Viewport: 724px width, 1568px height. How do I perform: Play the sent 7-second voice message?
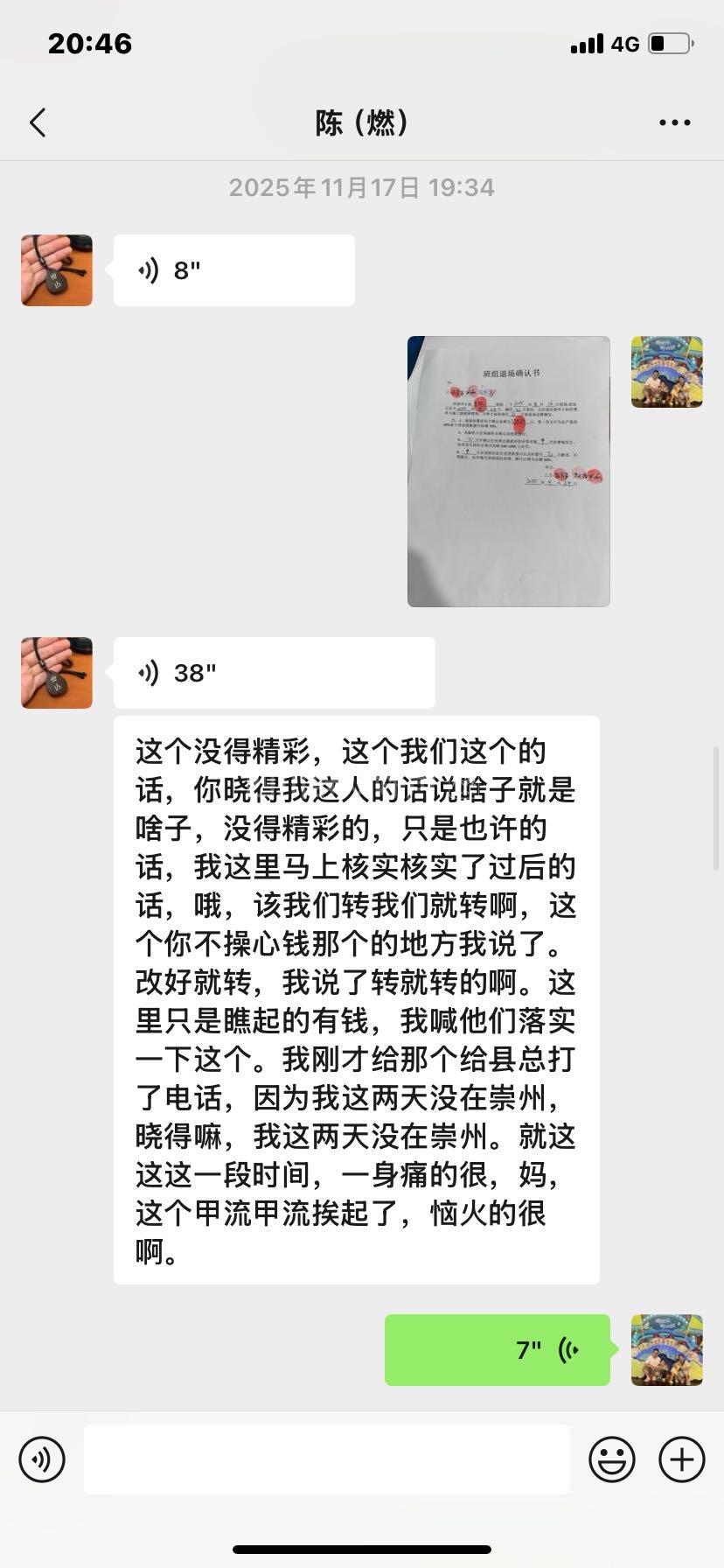[x=497, y=1350]
